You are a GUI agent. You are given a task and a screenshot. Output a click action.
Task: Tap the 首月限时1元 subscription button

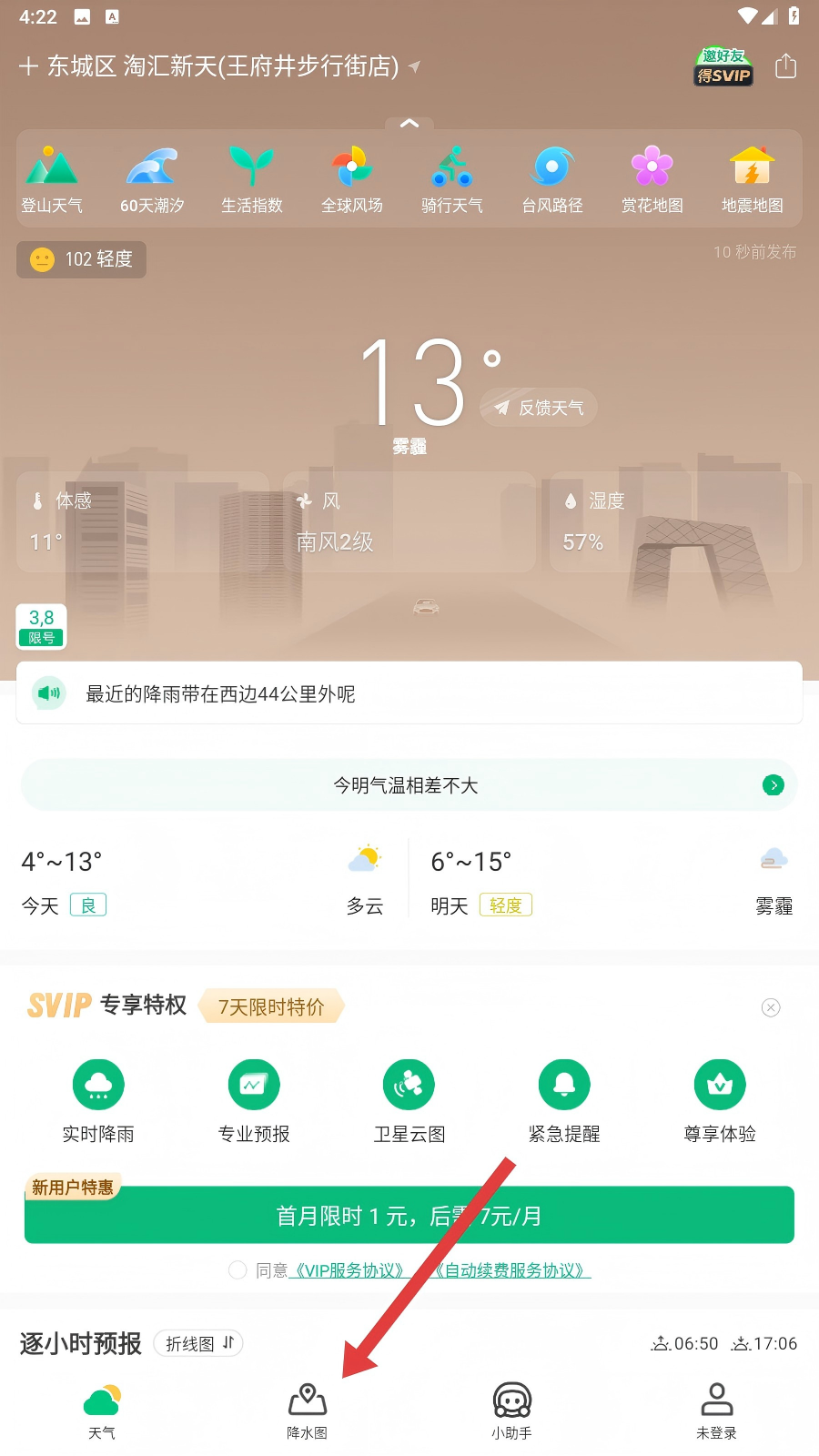409,1216
